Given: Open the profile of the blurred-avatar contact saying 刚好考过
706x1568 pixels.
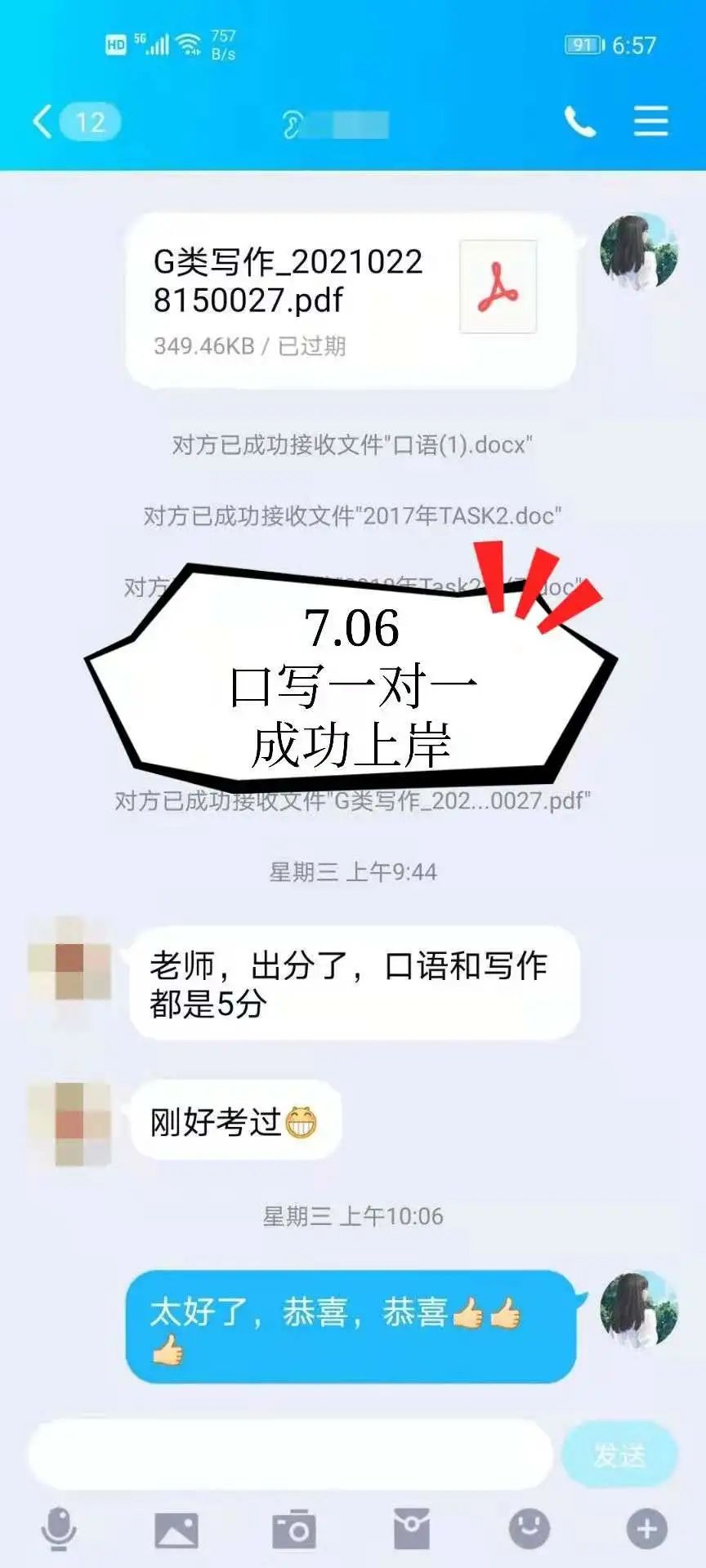Looking at the screenshot, I should point(69,1123).
